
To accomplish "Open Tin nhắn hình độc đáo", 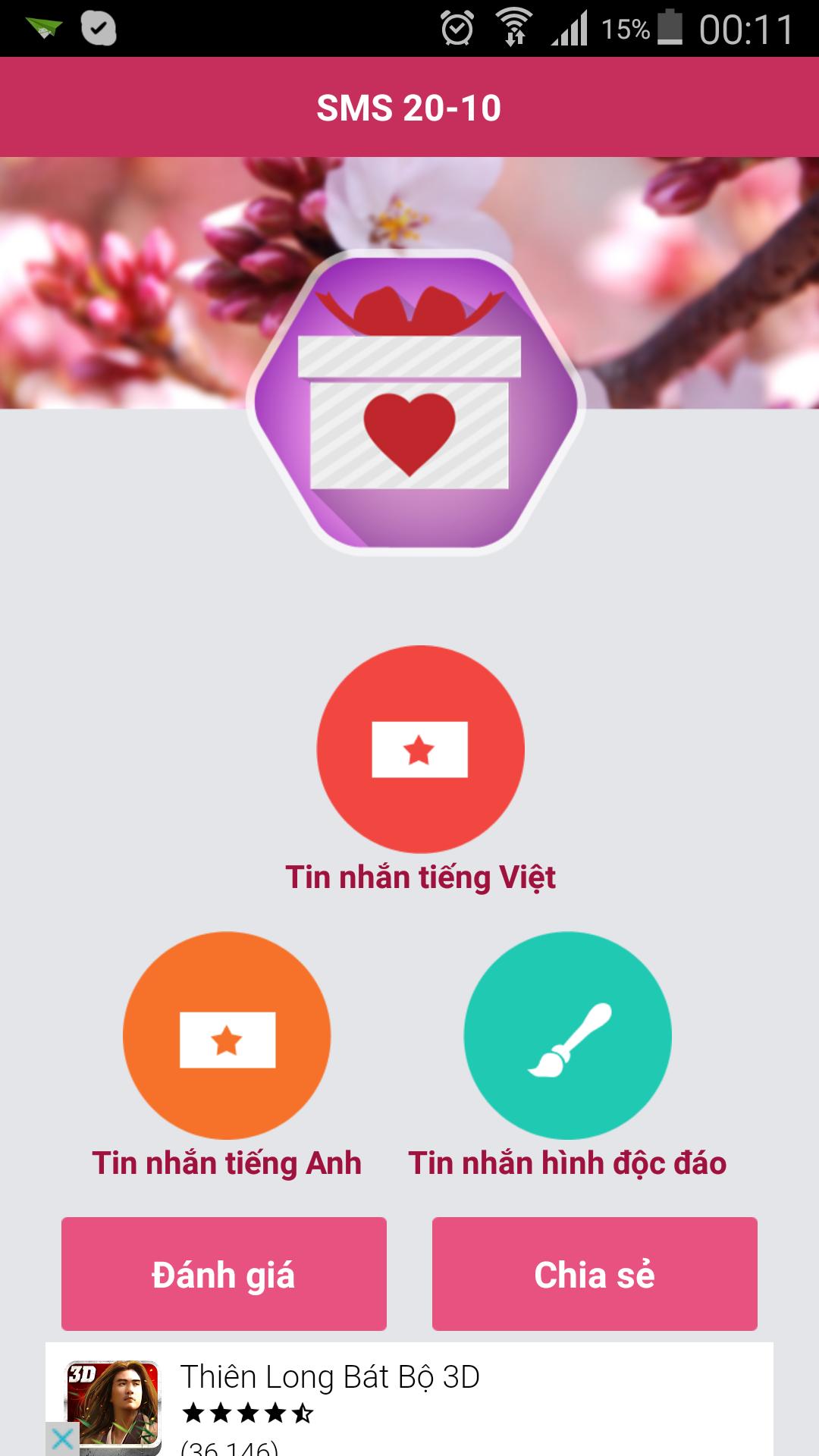I will point(567,1035).
